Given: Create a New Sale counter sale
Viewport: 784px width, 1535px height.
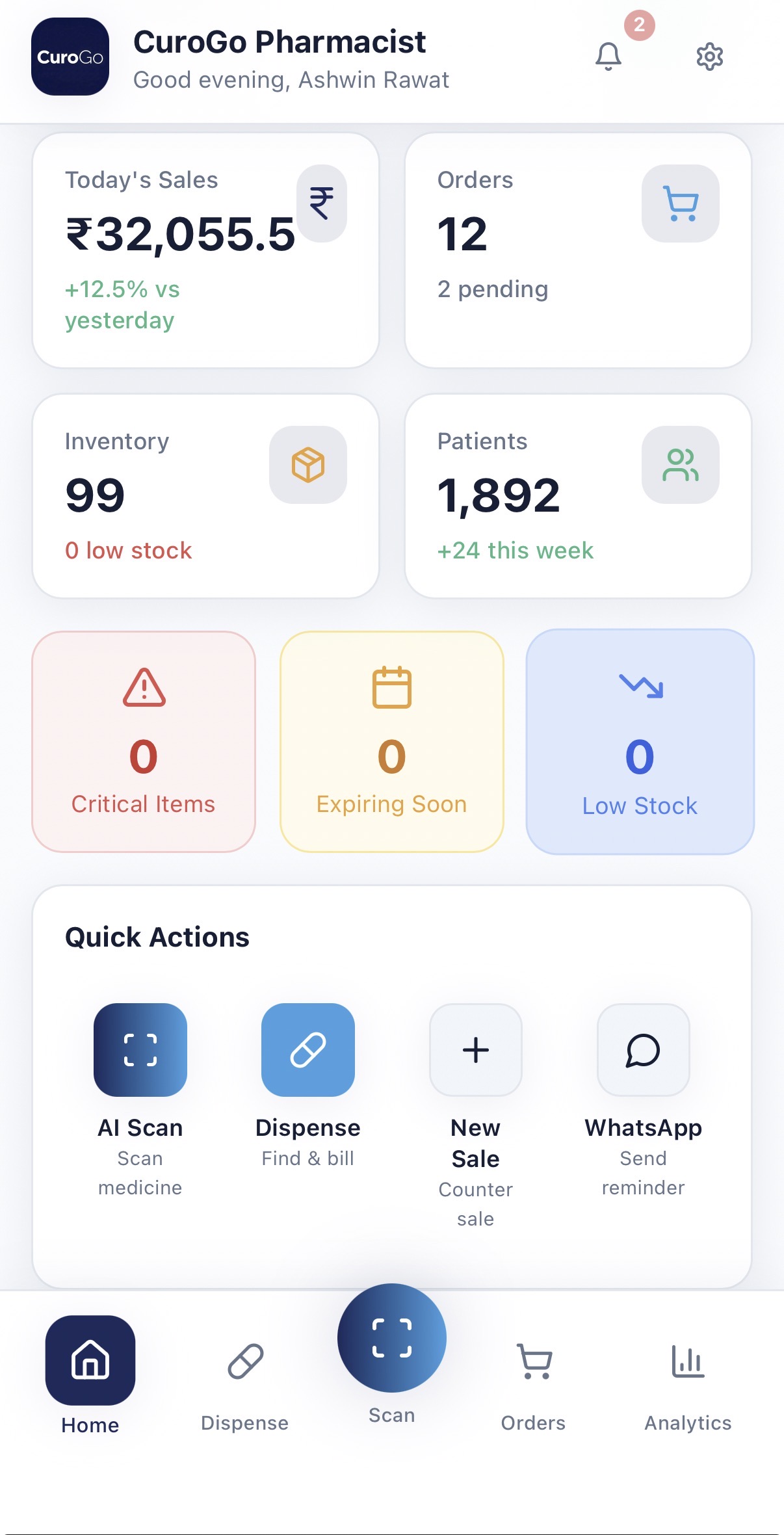Looking at the screenshot, I should pyautogui.click(x=475, y=1050).
